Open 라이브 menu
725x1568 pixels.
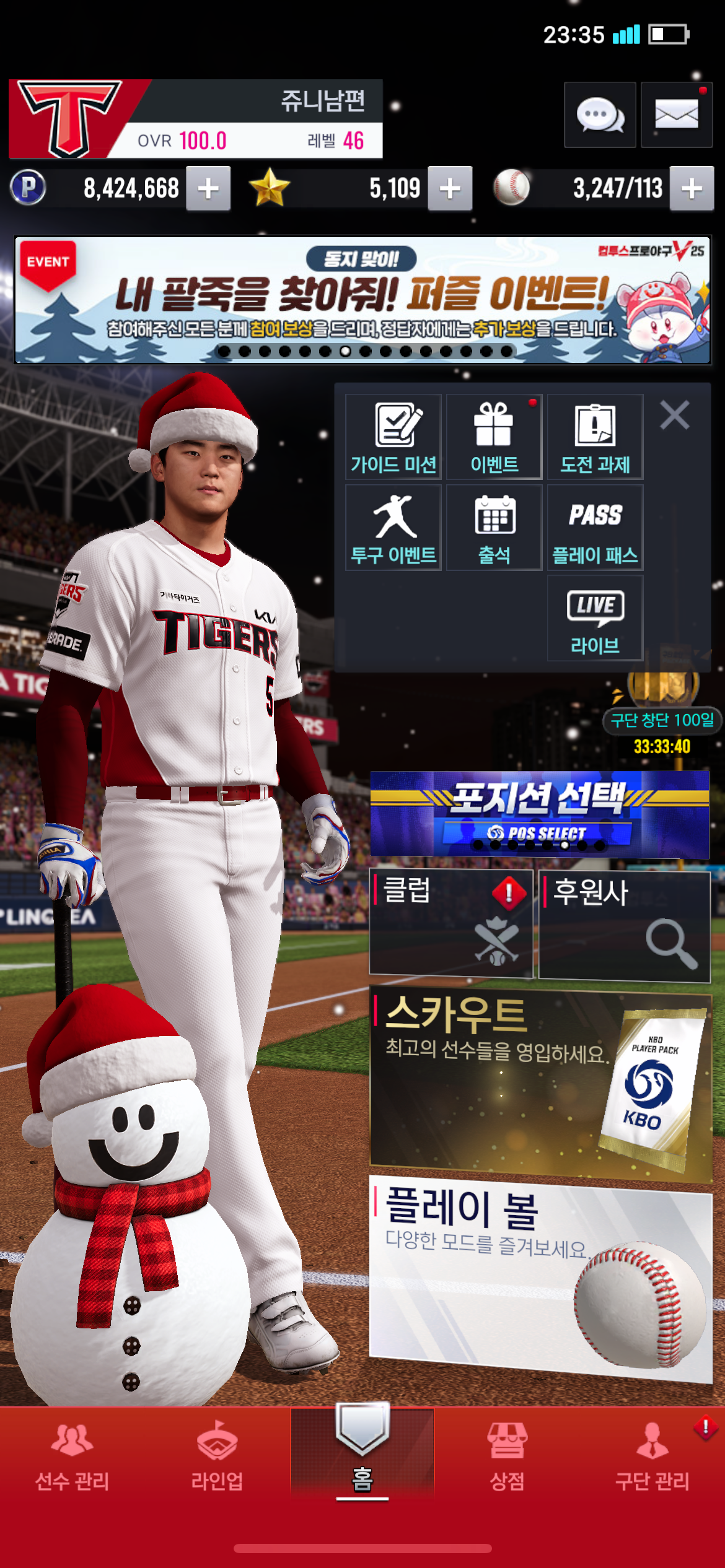click(x=595, y=618)
